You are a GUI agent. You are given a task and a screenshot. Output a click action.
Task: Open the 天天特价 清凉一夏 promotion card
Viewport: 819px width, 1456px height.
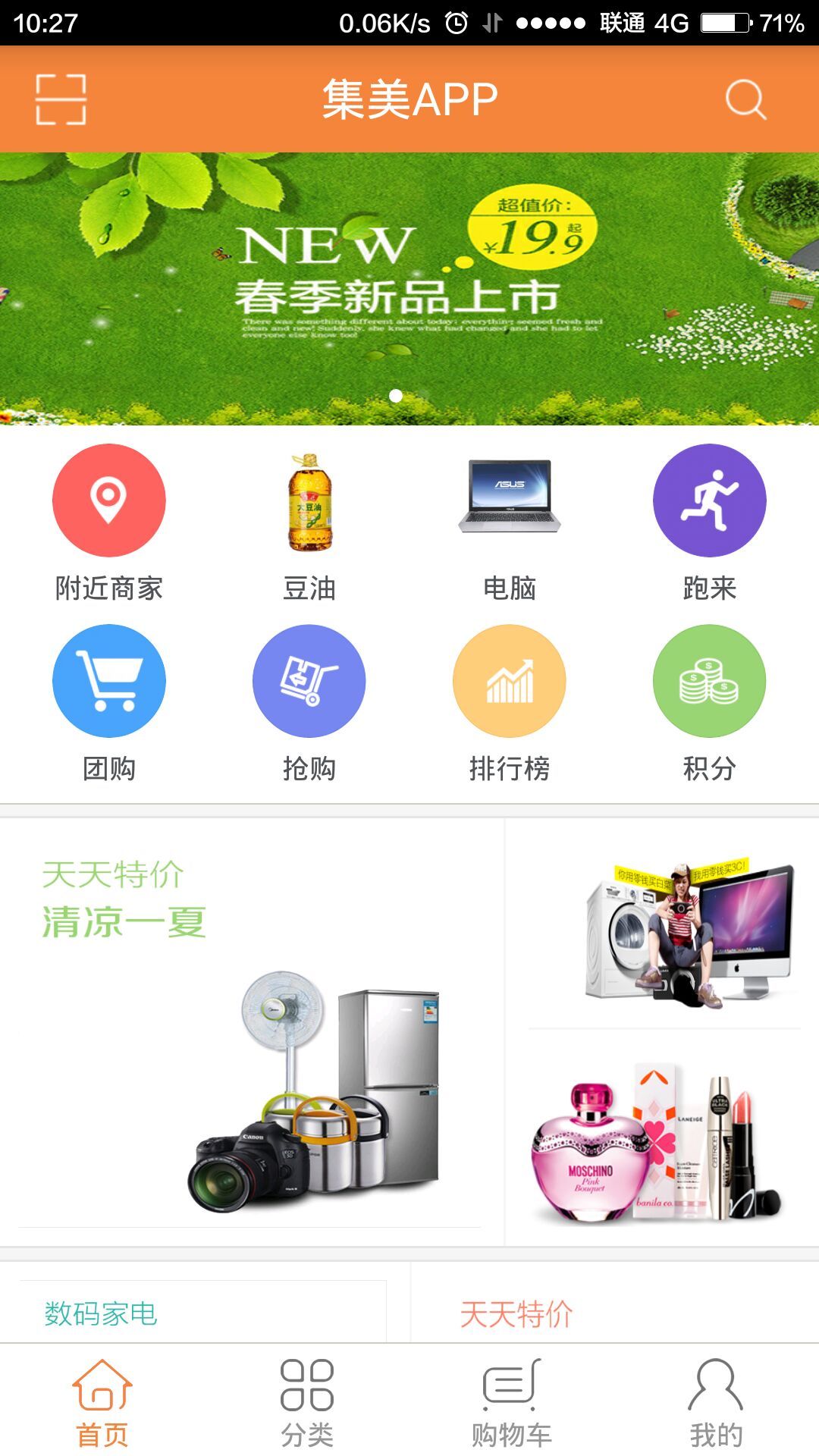click(250, 1031)
